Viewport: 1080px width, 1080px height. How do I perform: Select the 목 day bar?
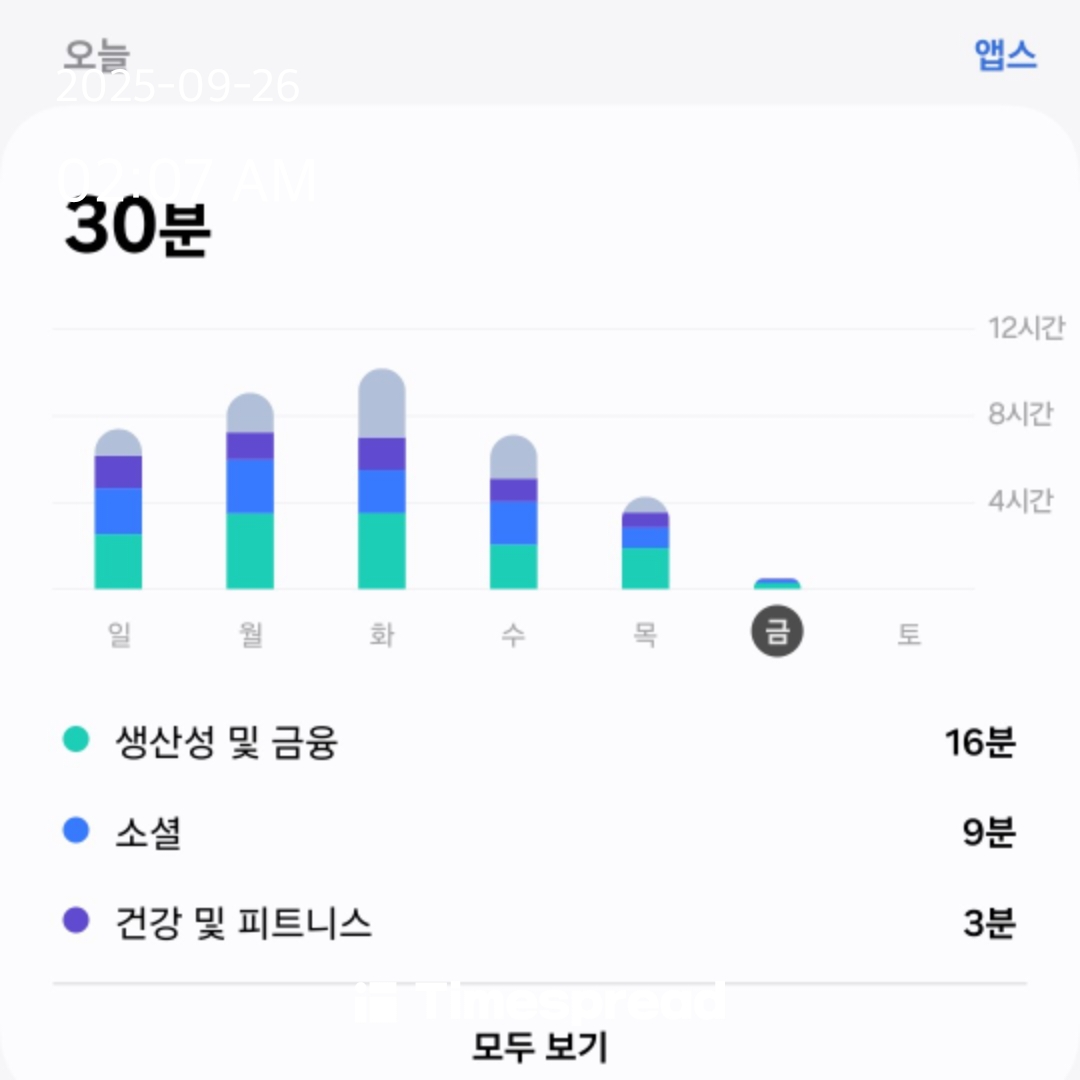click(x=645, y=543)
